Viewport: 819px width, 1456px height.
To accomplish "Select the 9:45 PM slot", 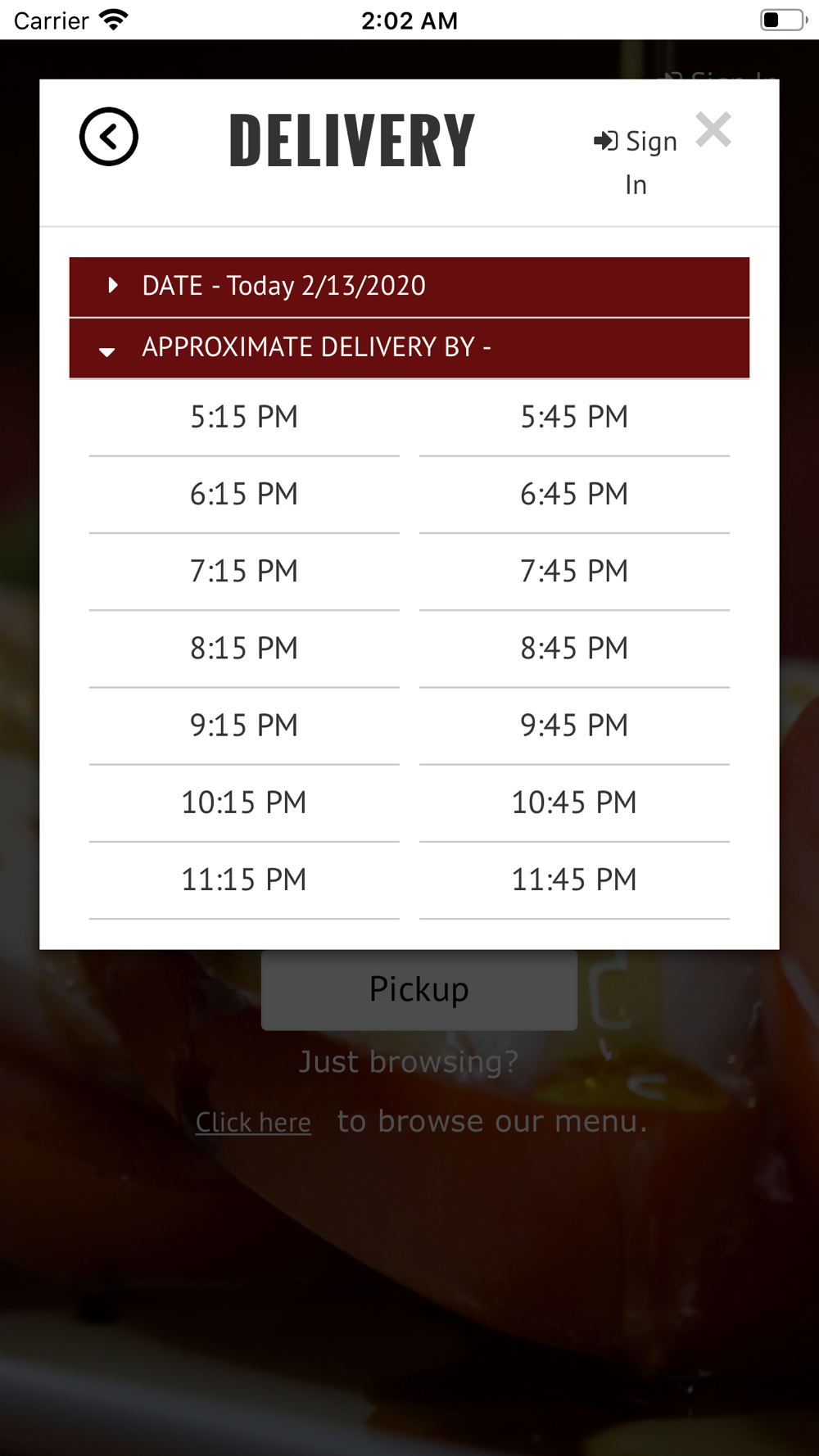I will click(574, 726).
